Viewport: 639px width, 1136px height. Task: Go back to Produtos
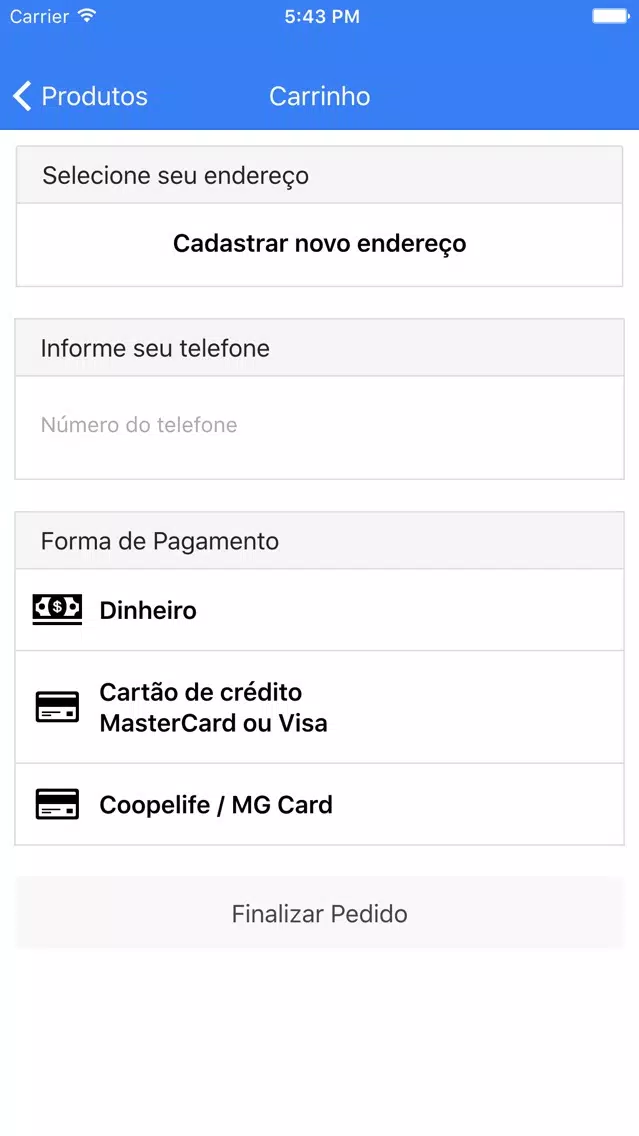tap(80, 96)
